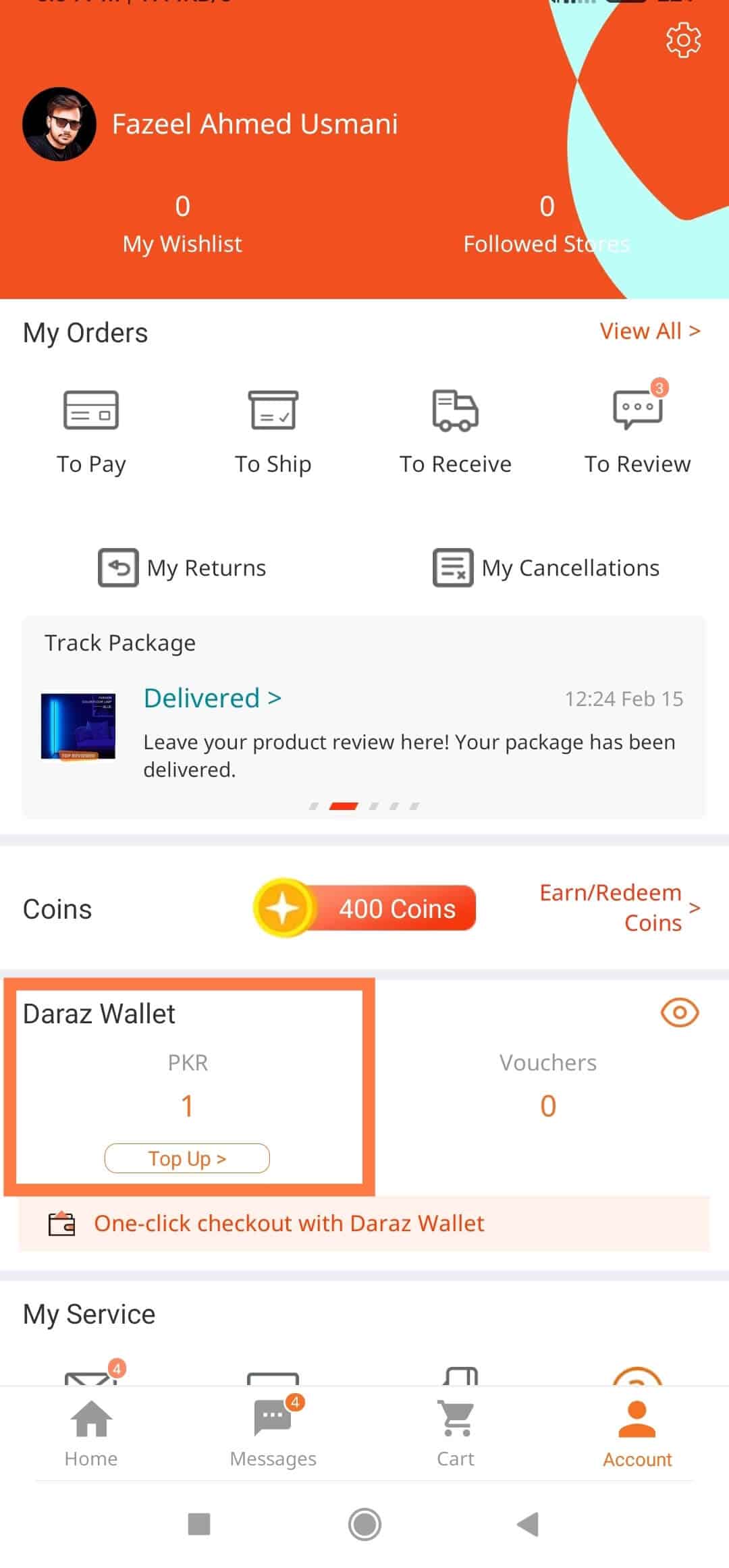Hide wallet balance with eye icon

tap(680, 1012)
